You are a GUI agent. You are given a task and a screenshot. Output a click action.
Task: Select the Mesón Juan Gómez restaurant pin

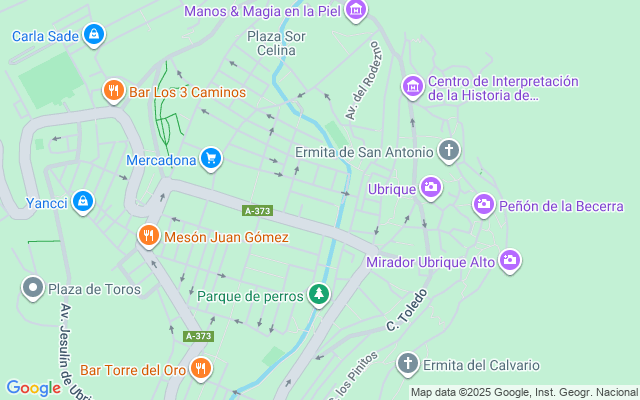click(x=148, y=237)
